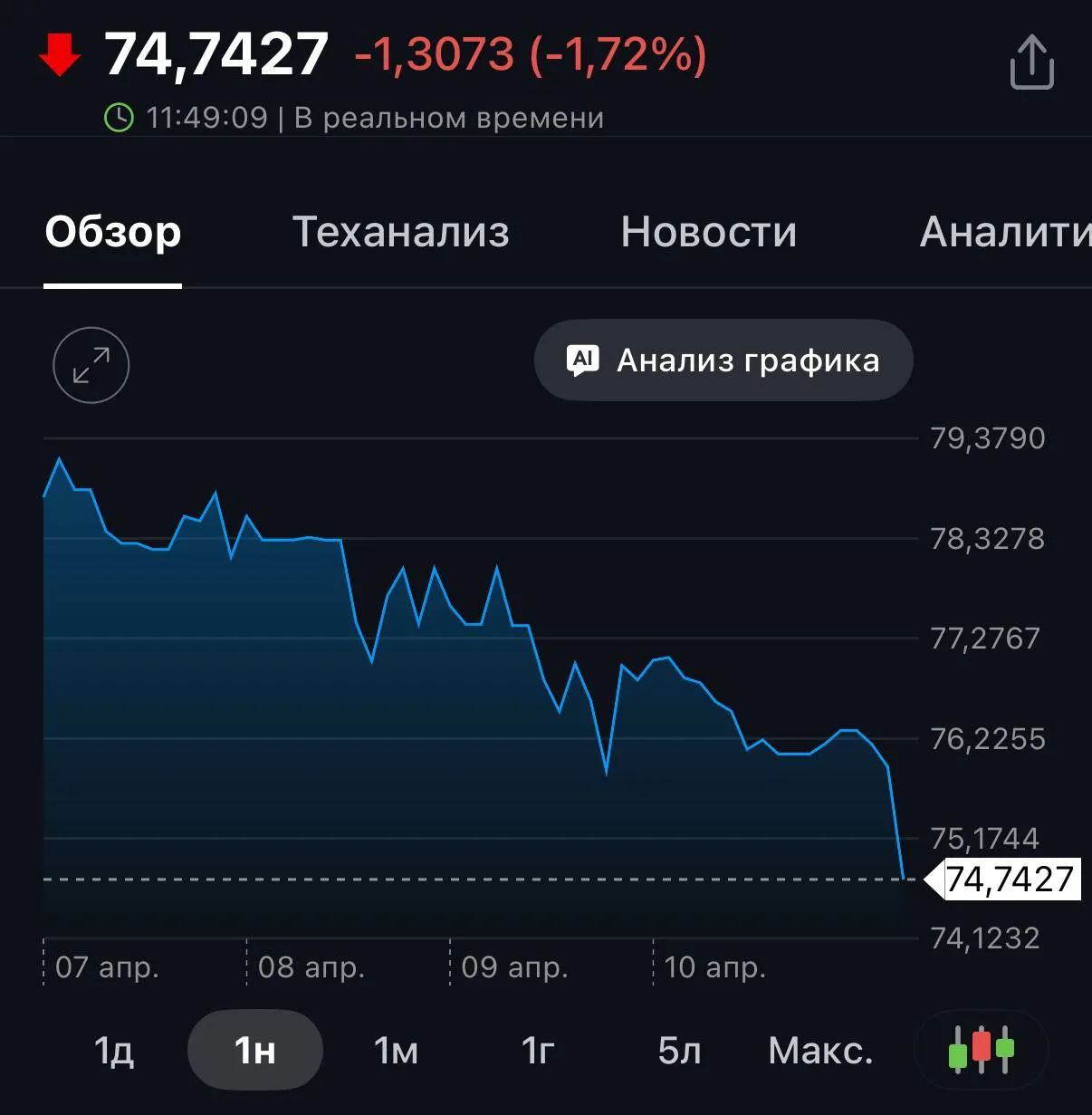
Task: Expand the chart to fullscreen
Action: click(91, 365)
